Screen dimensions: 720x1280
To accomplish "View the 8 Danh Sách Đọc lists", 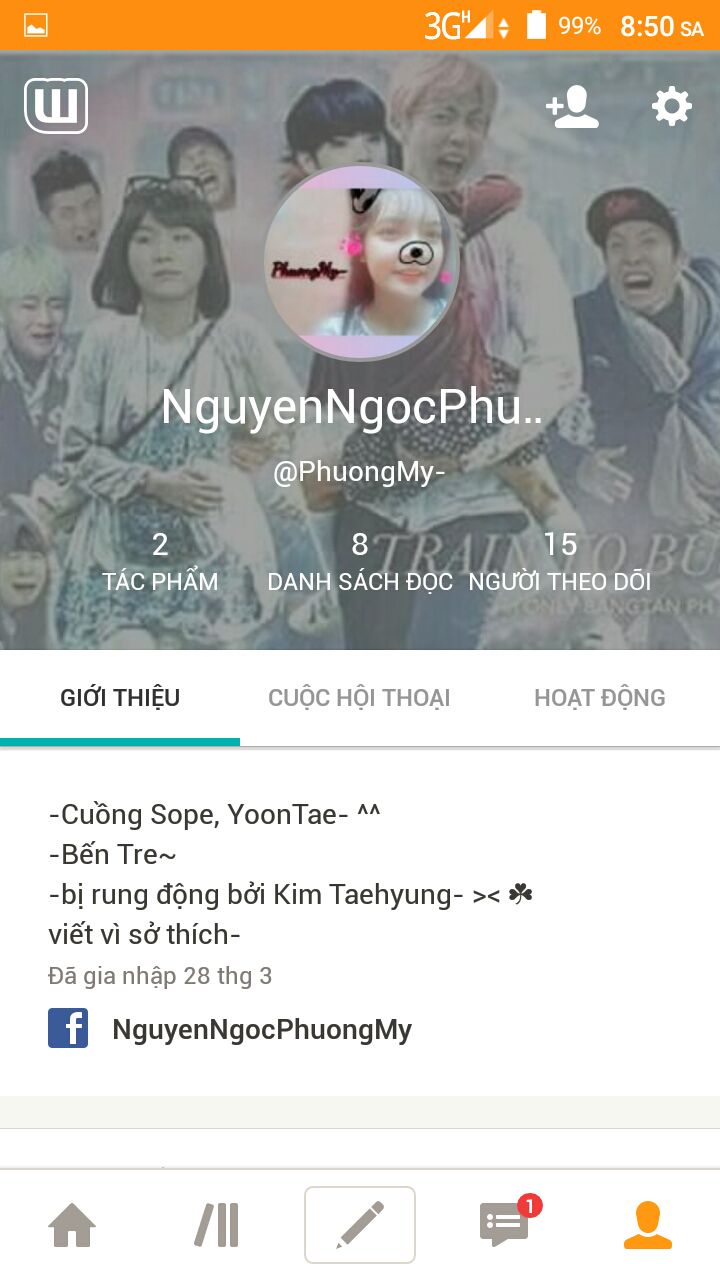I will (360, 562).
